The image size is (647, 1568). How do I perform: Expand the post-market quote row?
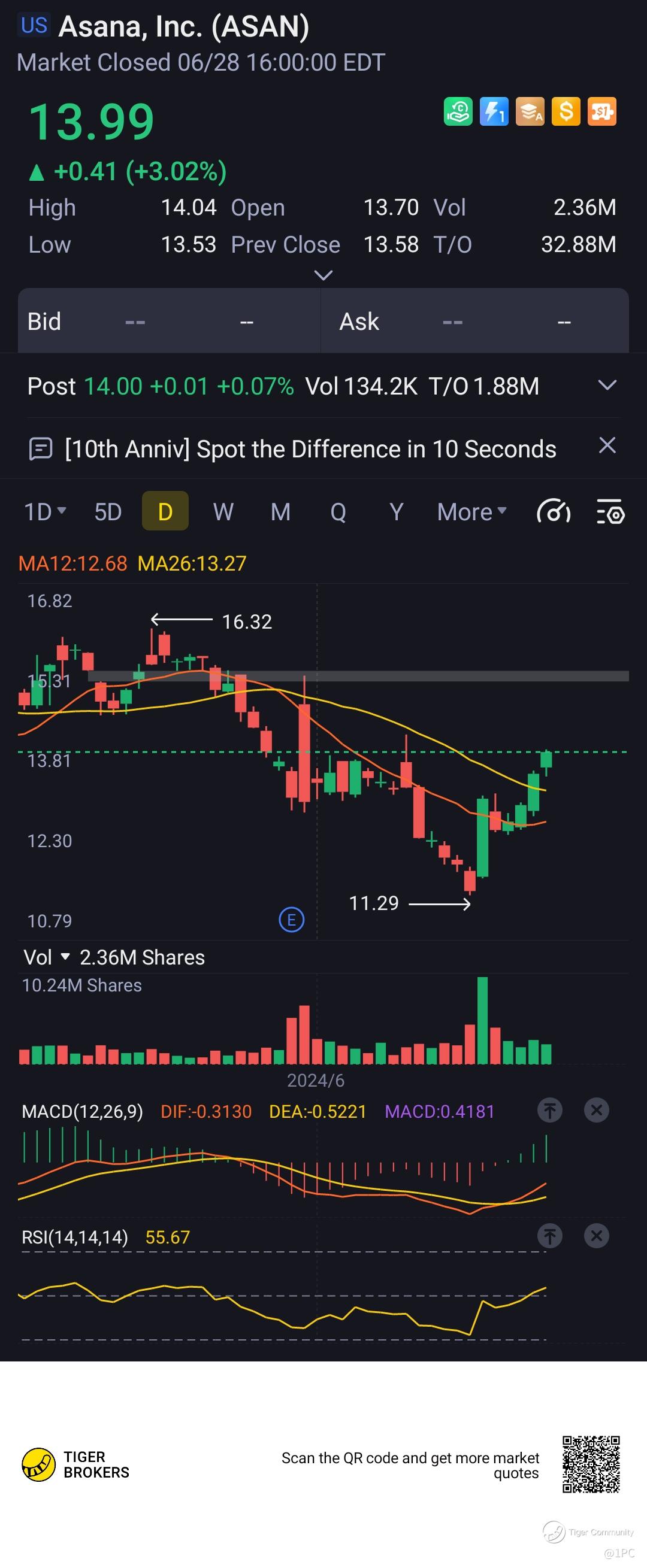[607, 386]
